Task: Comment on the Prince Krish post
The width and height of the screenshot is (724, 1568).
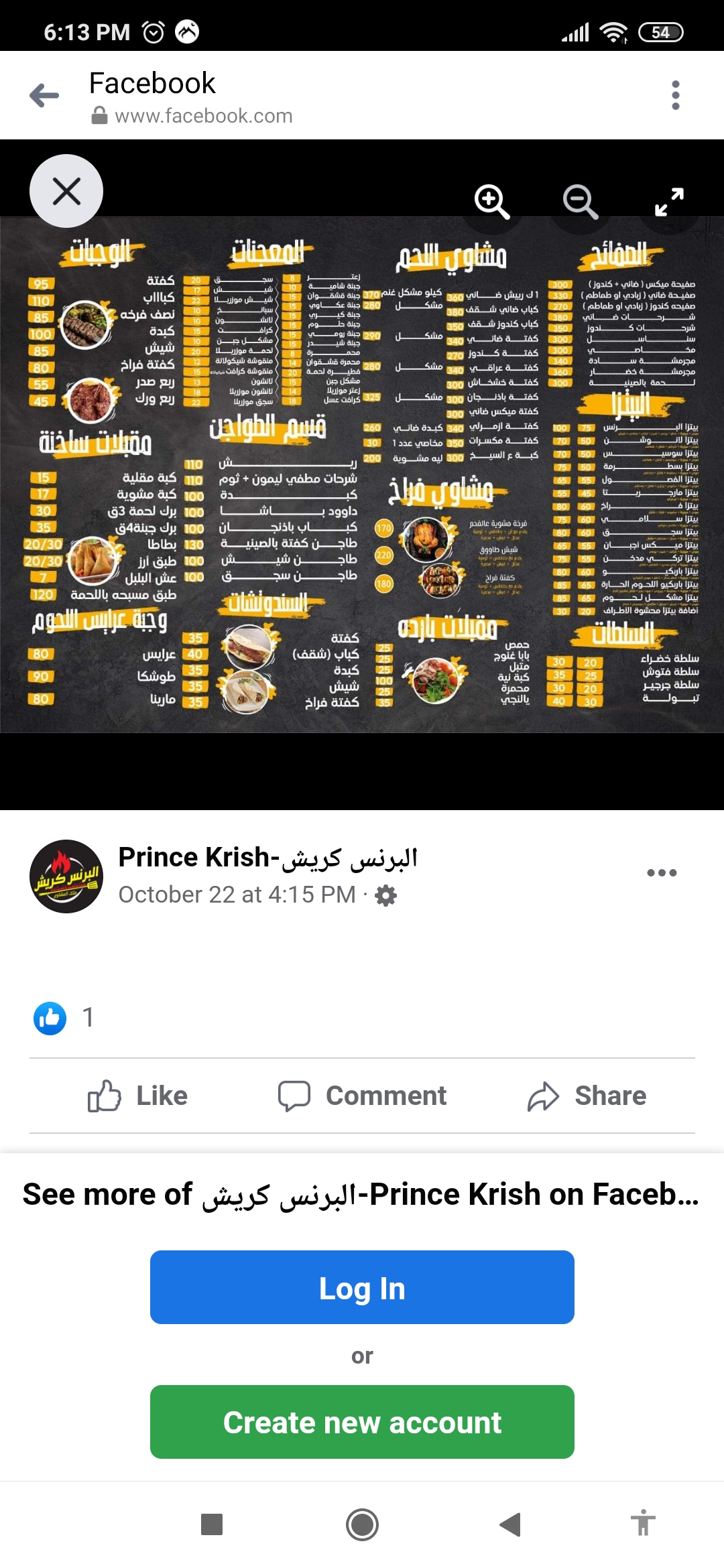Action: 362,1096
